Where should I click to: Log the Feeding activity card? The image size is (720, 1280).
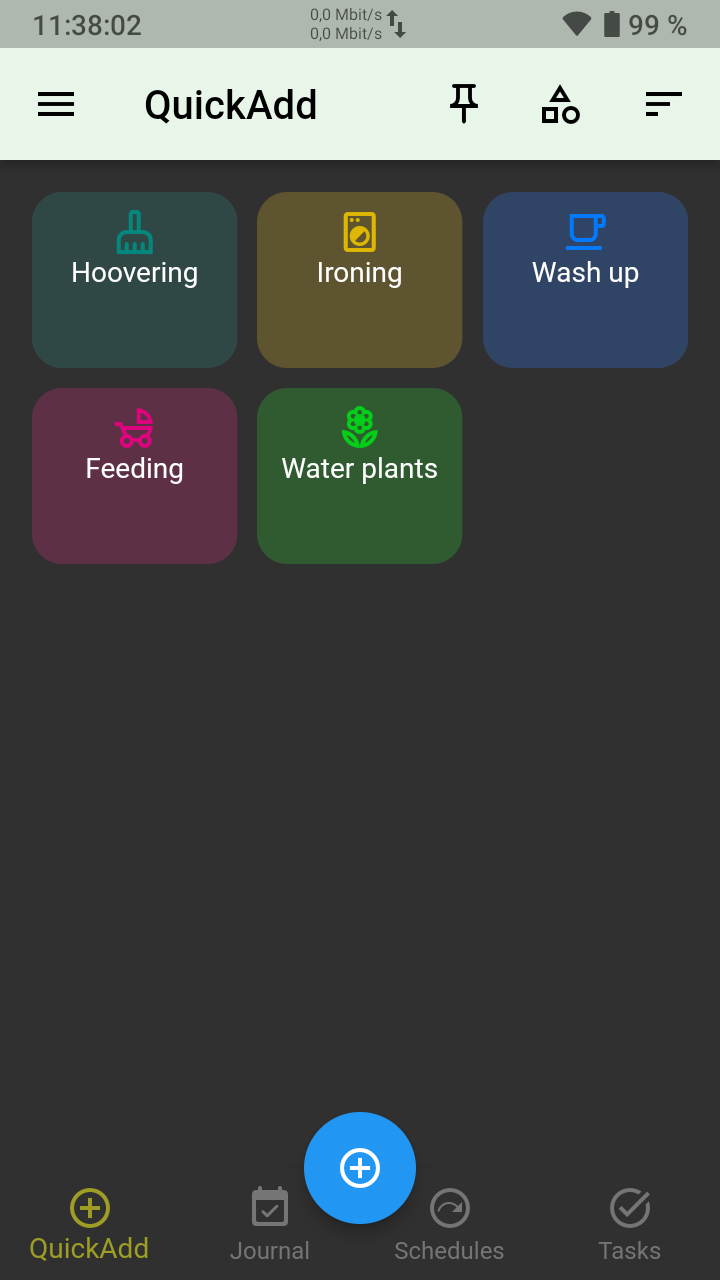click(x=135, y=476)
